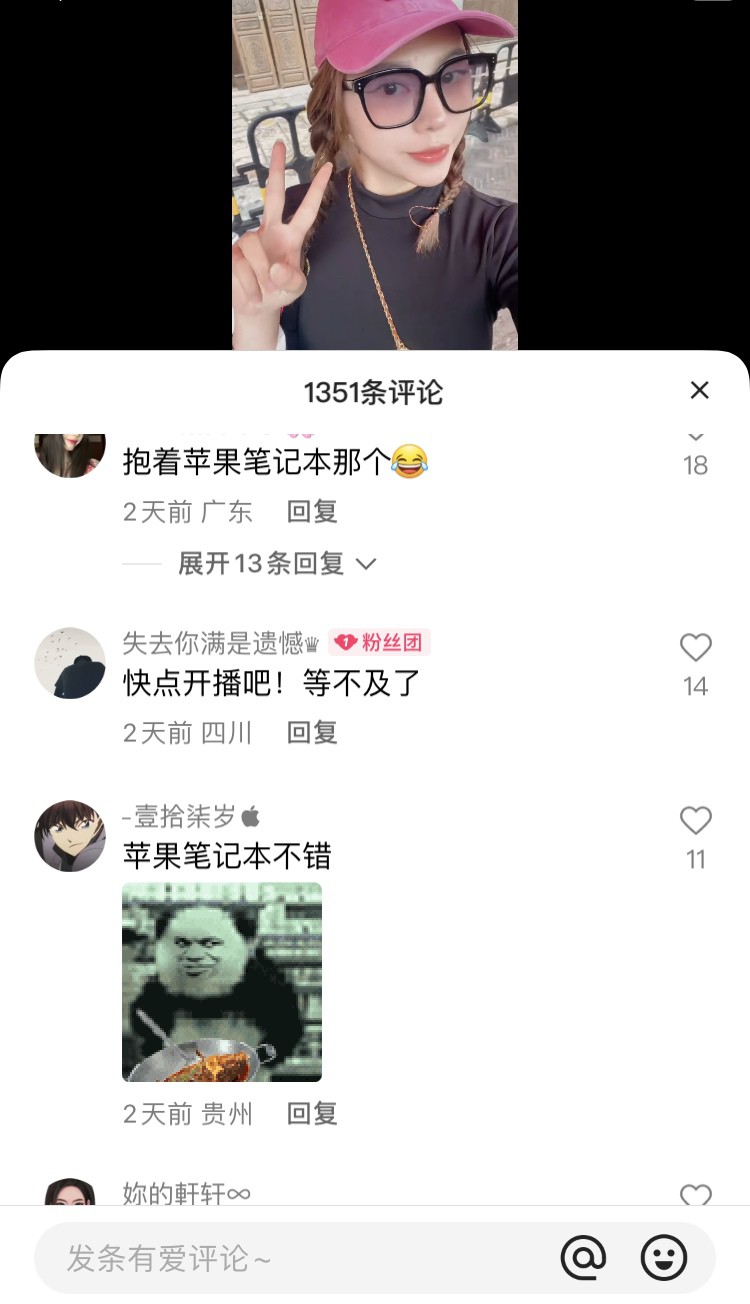
Task: Open the video above the comments
Action: click(375, 175)
